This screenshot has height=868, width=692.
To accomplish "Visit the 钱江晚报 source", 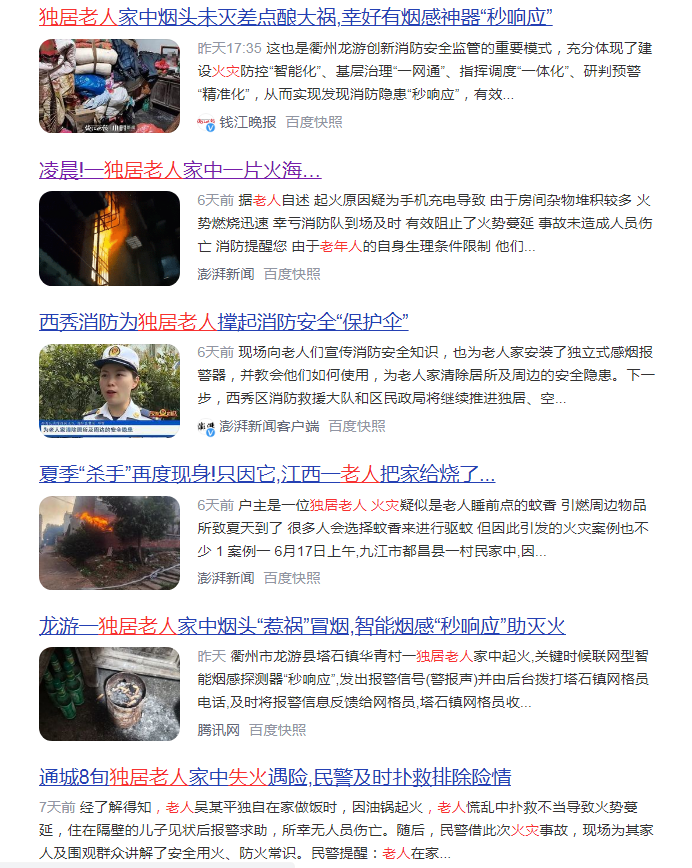I will tap(247, 122).
